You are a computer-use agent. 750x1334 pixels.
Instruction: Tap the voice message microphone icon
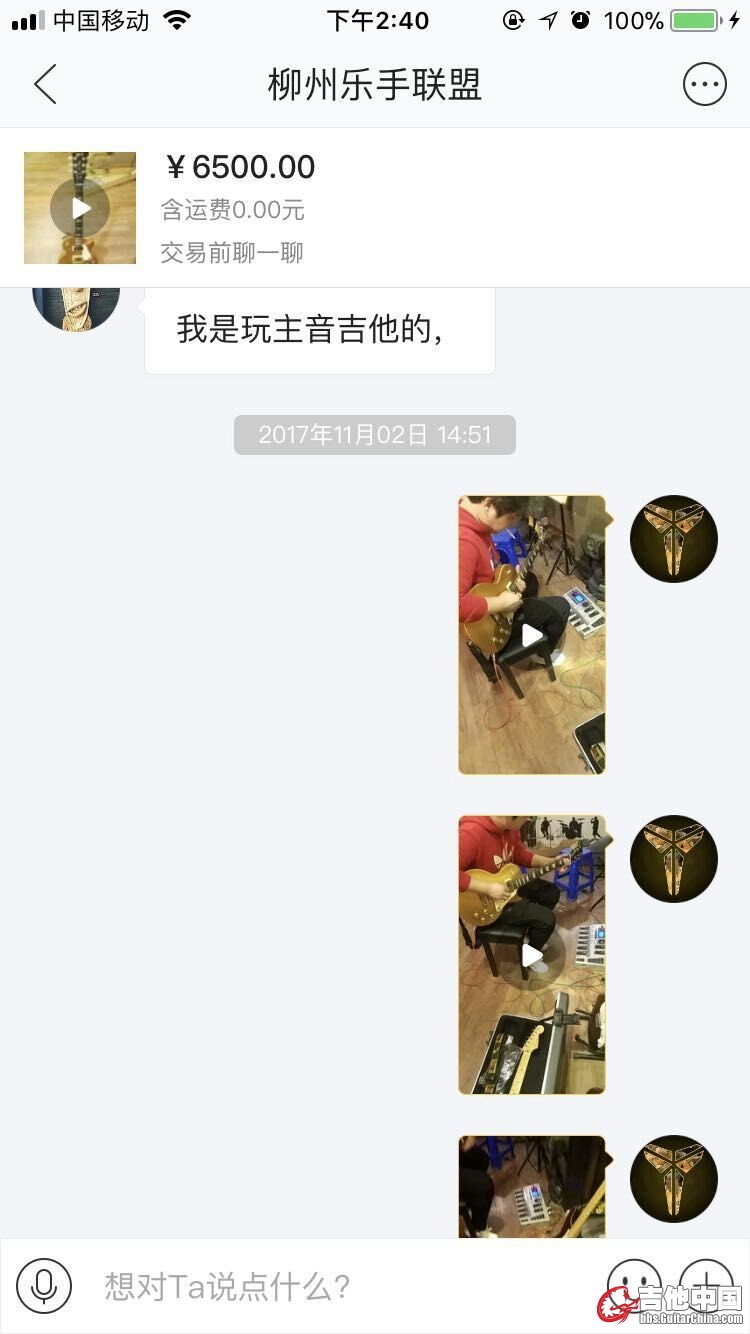tap(44, 1286)
